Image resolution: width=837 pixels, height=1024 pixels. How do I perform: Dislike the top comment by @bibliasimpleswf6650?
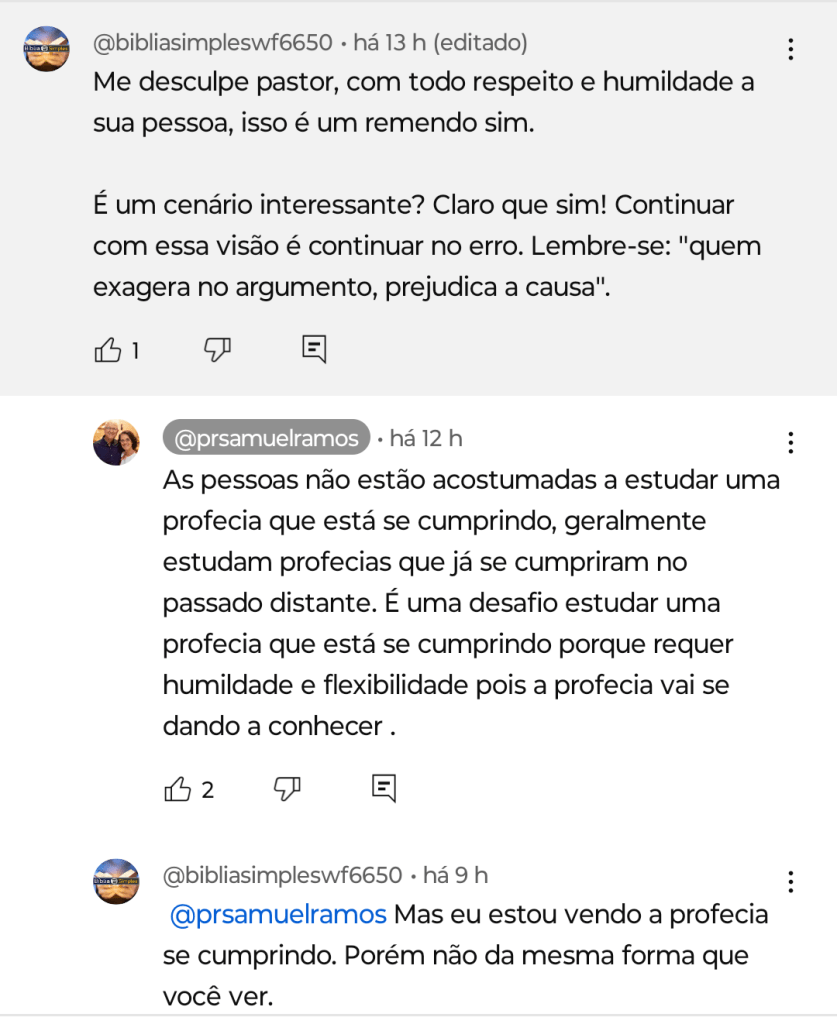click(x=217, y=349)
